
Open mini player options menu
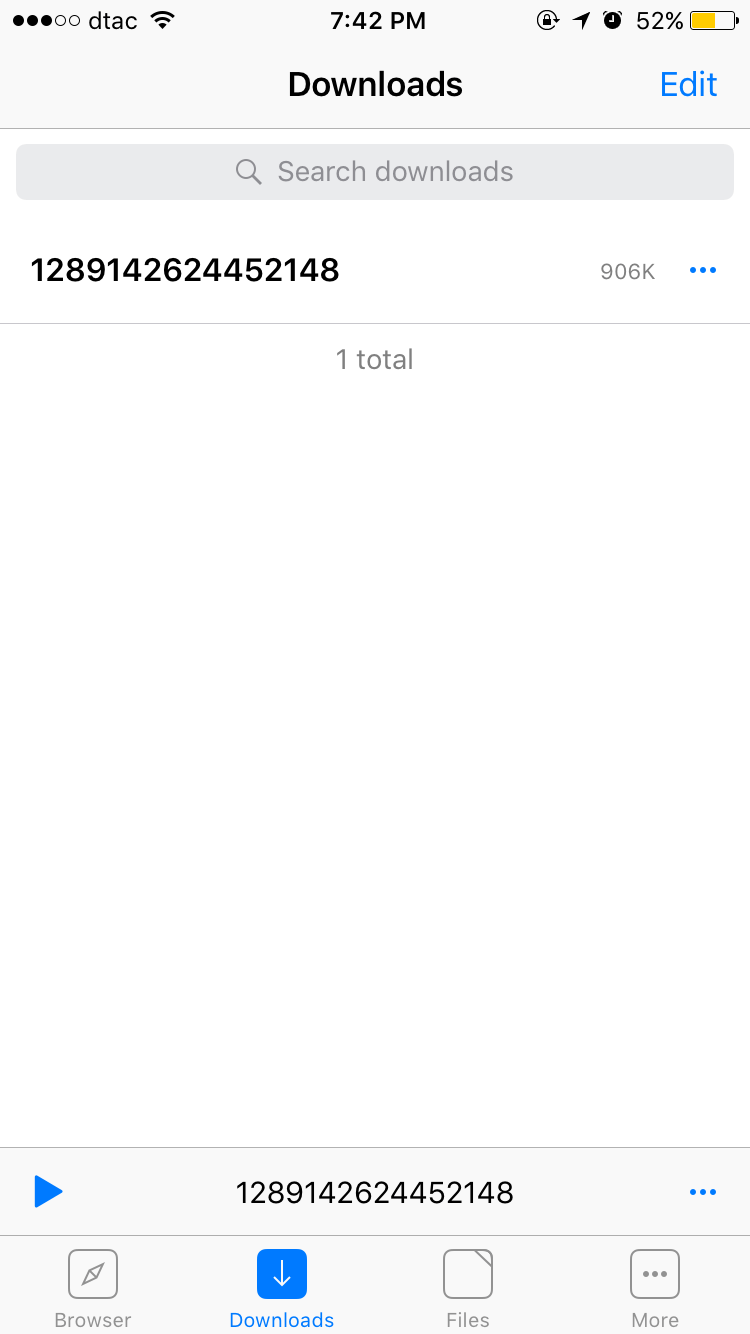703,1192
